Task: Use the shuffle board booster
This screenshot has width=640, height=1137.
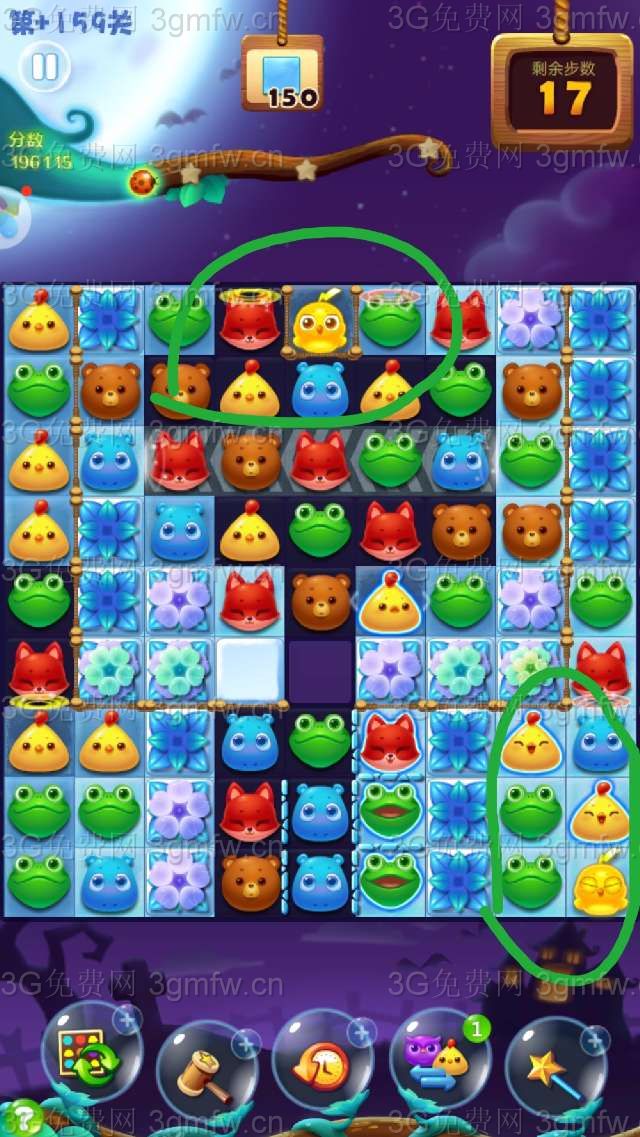Action: click(89, 1055)
